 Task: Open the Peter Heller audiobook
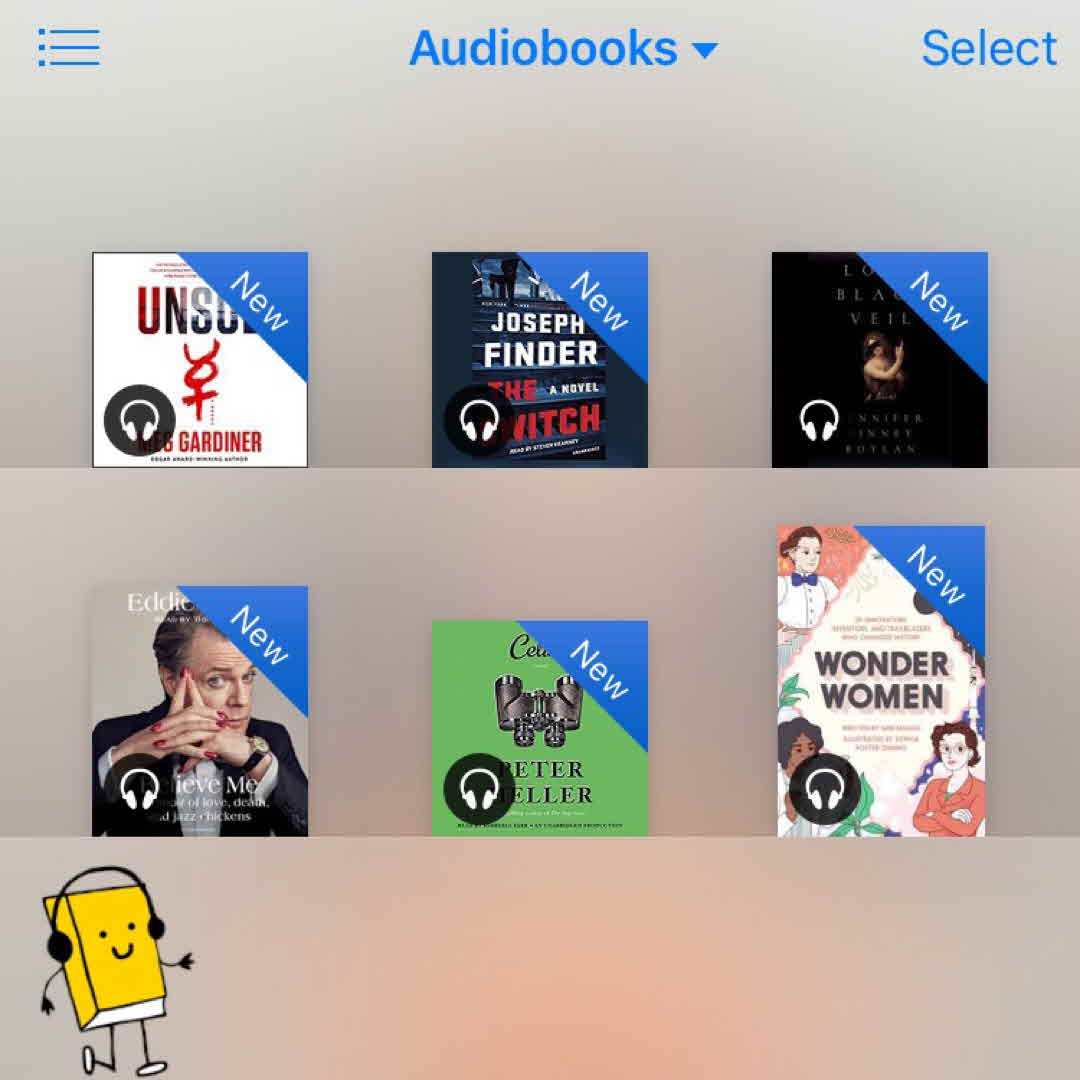point(540,728)
